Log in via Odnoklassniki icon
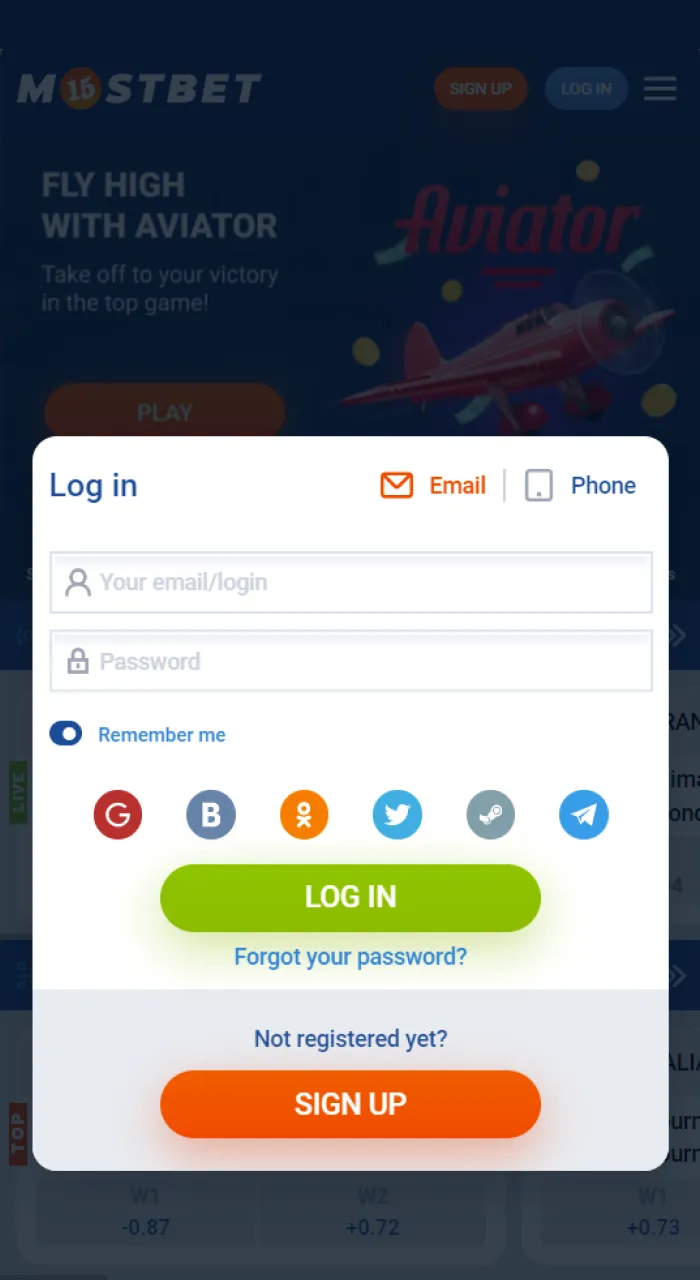700x1280 pixels. point(304,815)
